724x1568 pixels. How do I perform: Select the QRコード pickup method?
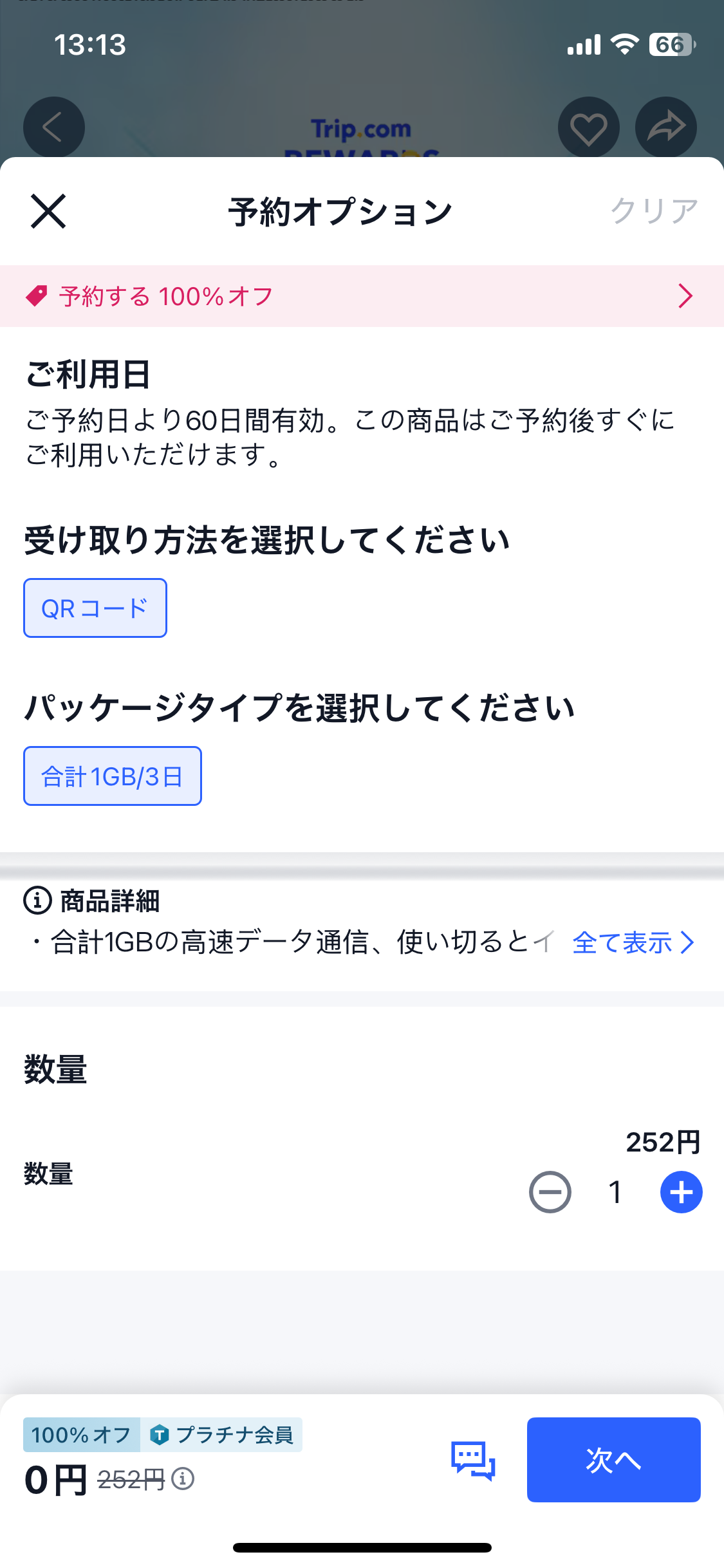tap(95, 608)
